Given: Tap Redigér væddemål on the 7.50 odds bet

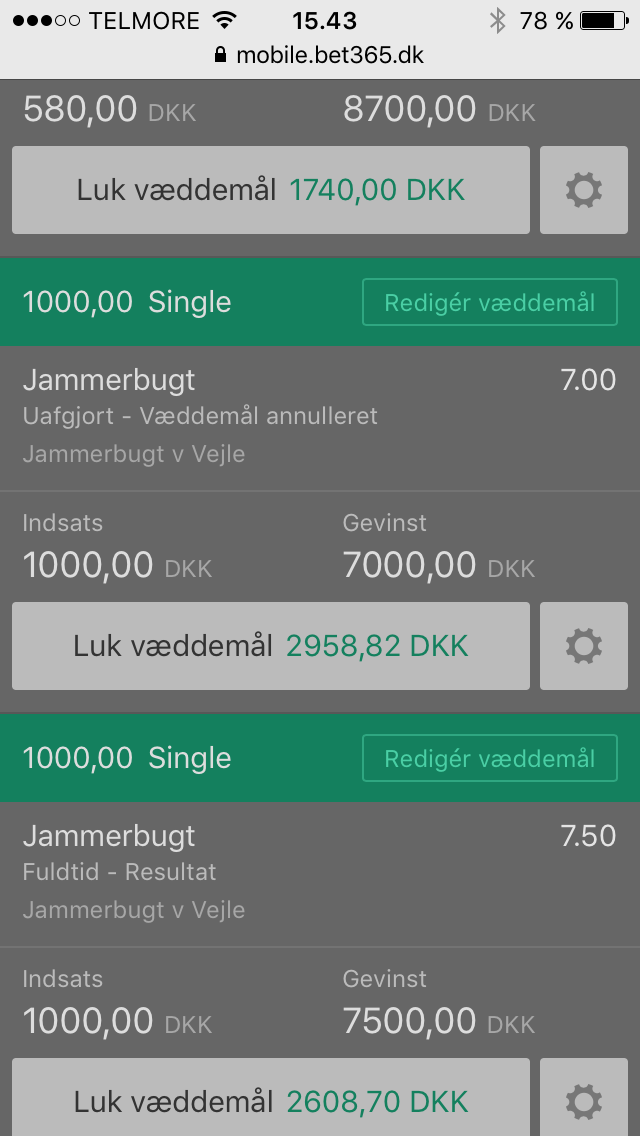Looking at the screenshot, I should point(489,759).
